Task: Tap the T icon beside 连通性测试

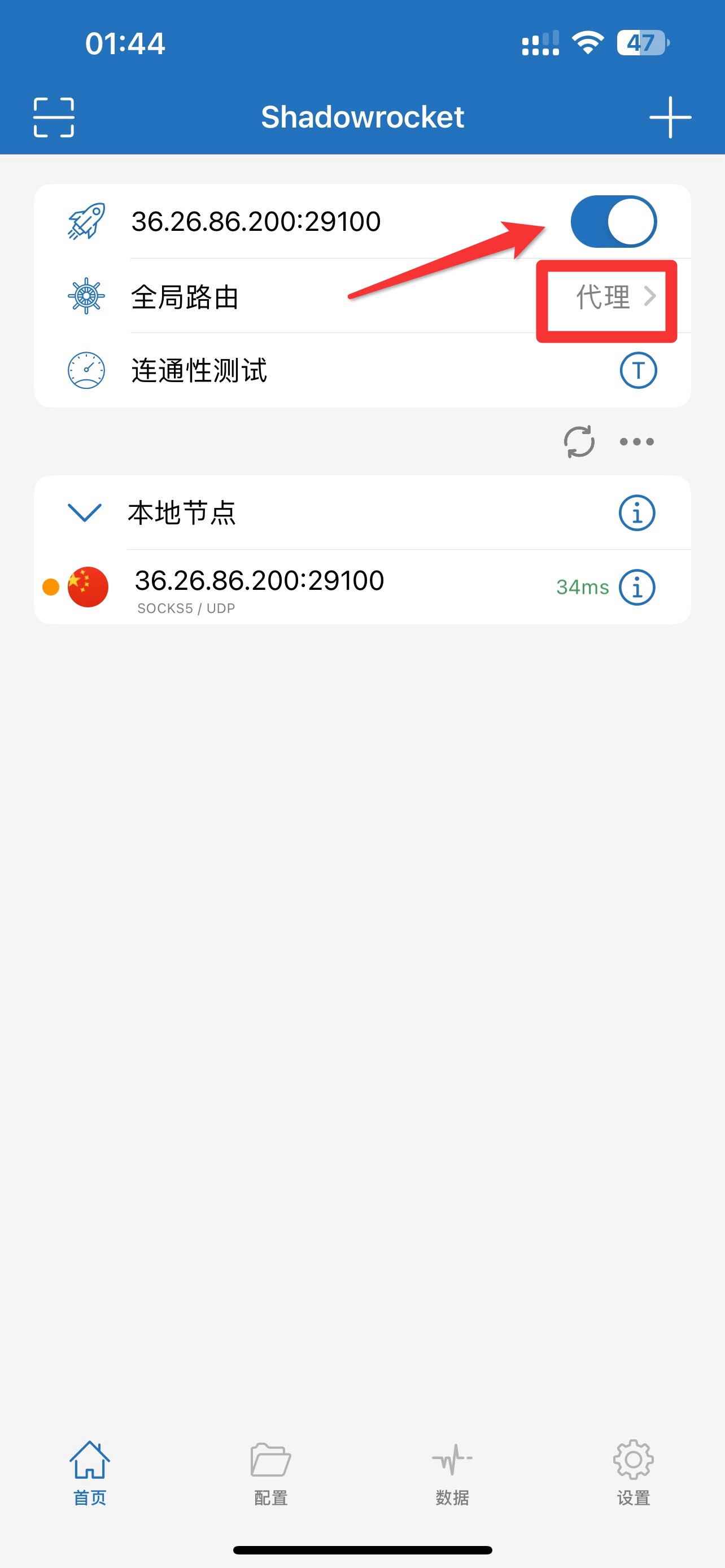Action: click(x=637, y=371)
